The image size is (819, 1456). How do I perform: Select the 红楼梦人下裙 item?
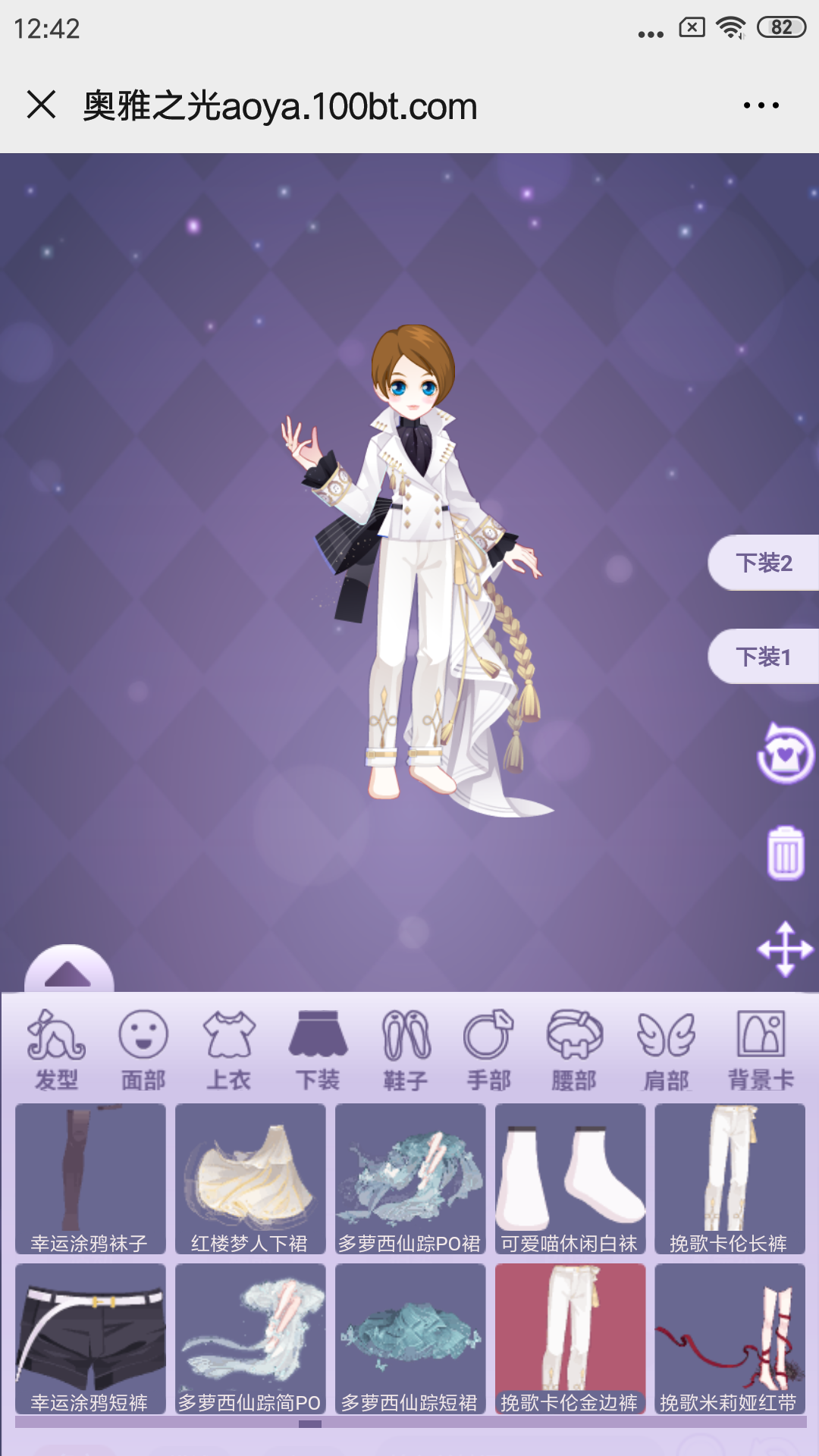tap(250, 1178)
